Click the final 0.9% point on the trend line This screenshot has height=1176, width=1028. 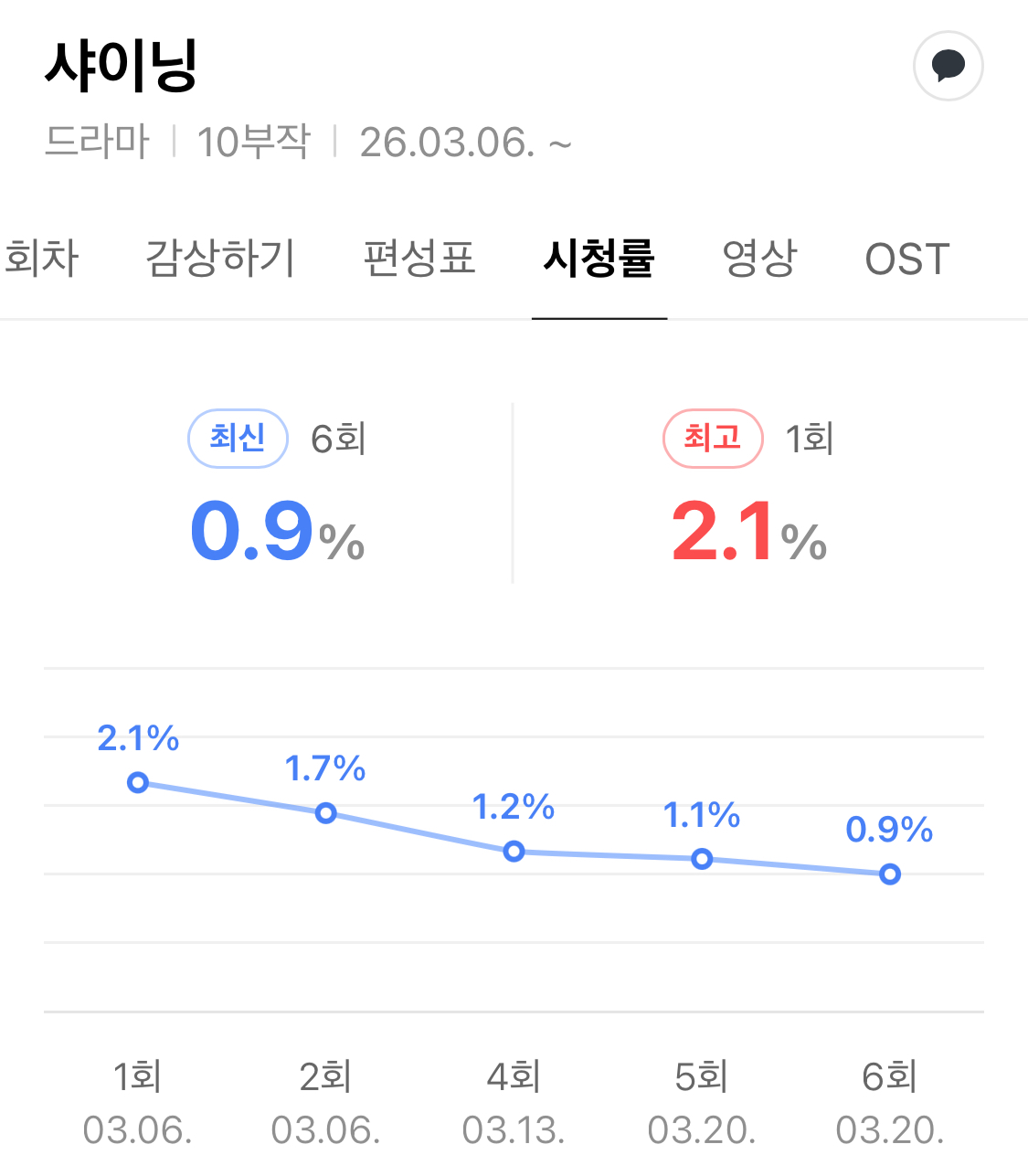pyautogui.click(x=888, y=874)
